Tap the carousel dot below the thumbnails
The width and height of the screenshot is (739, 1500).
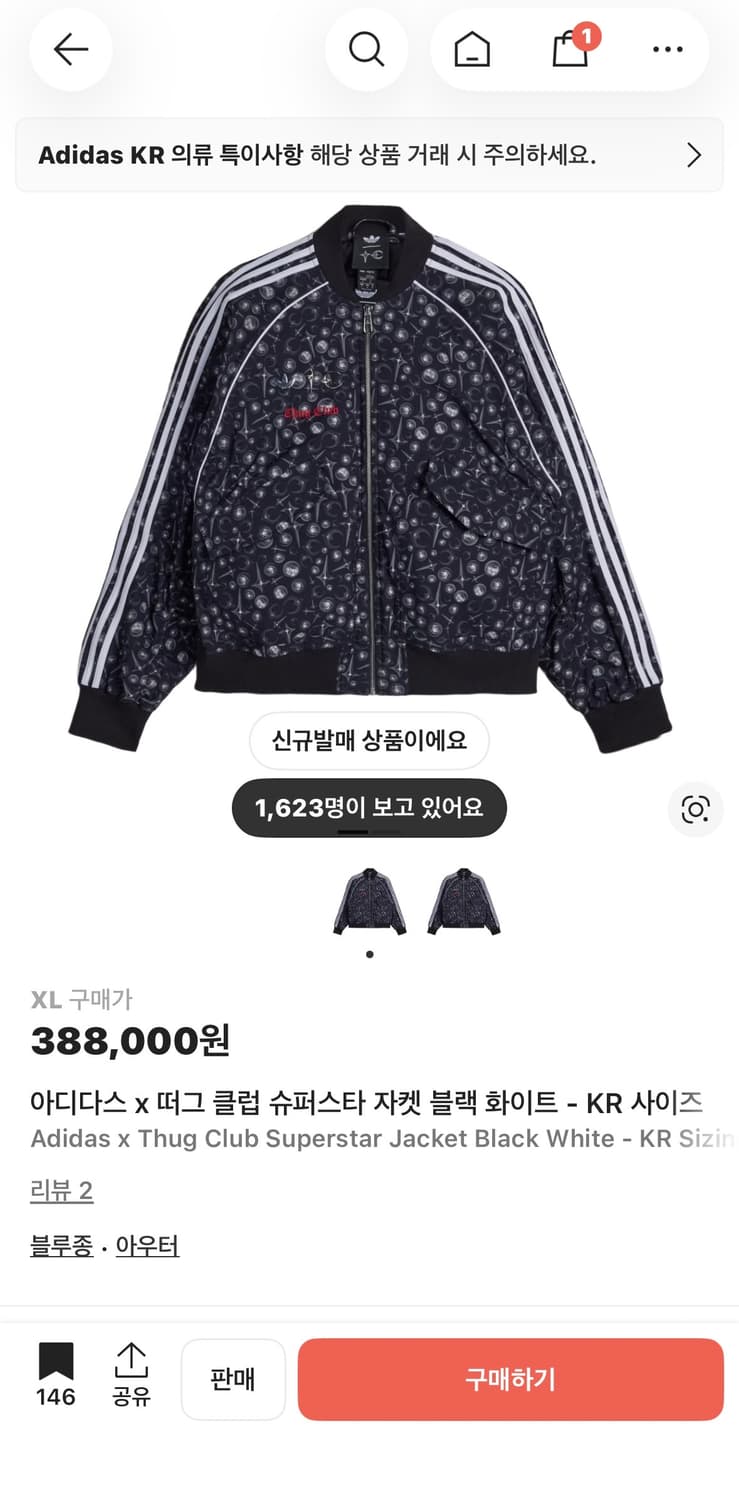click(x=369, y=953)
